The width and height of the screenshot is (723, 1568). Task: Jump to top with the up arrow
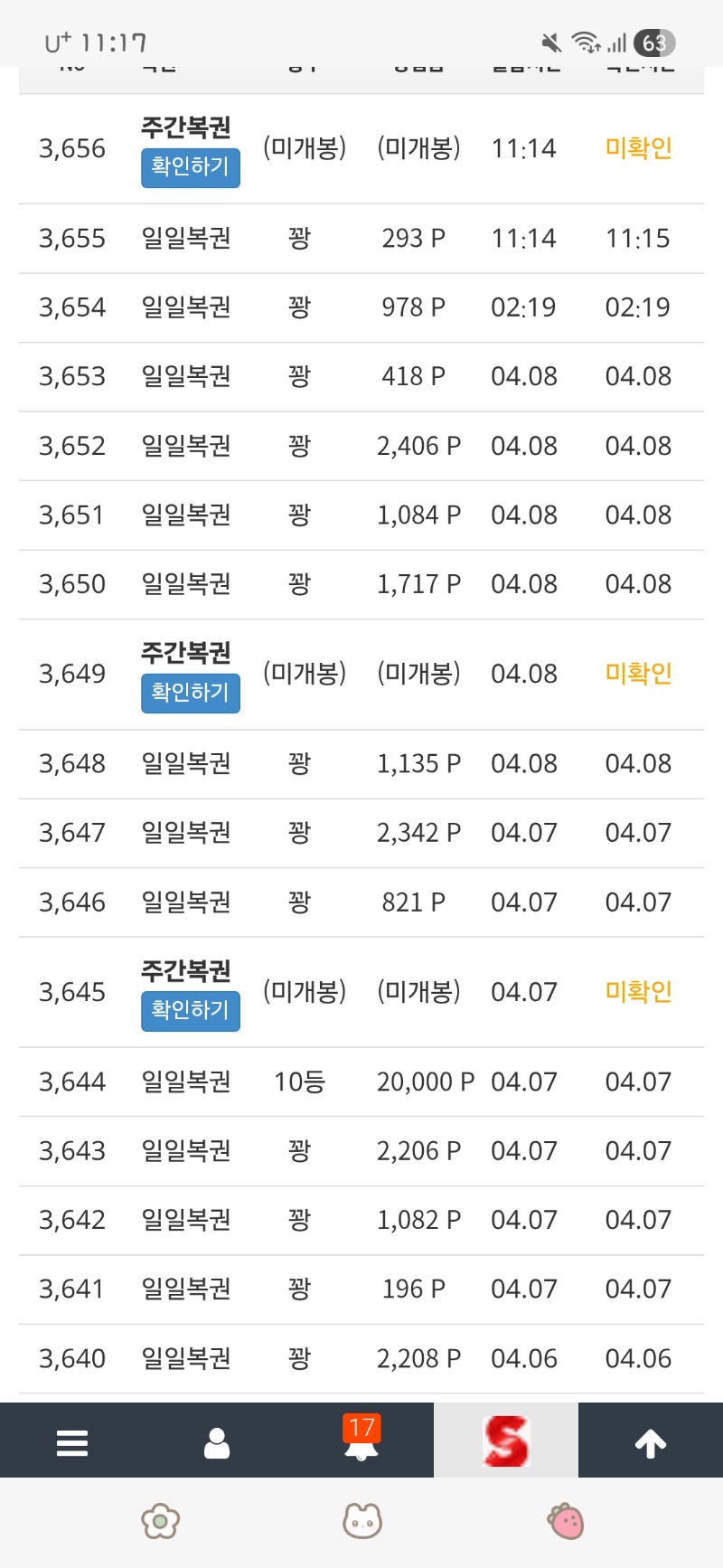pyautogui.click(x=651, y=1442)
